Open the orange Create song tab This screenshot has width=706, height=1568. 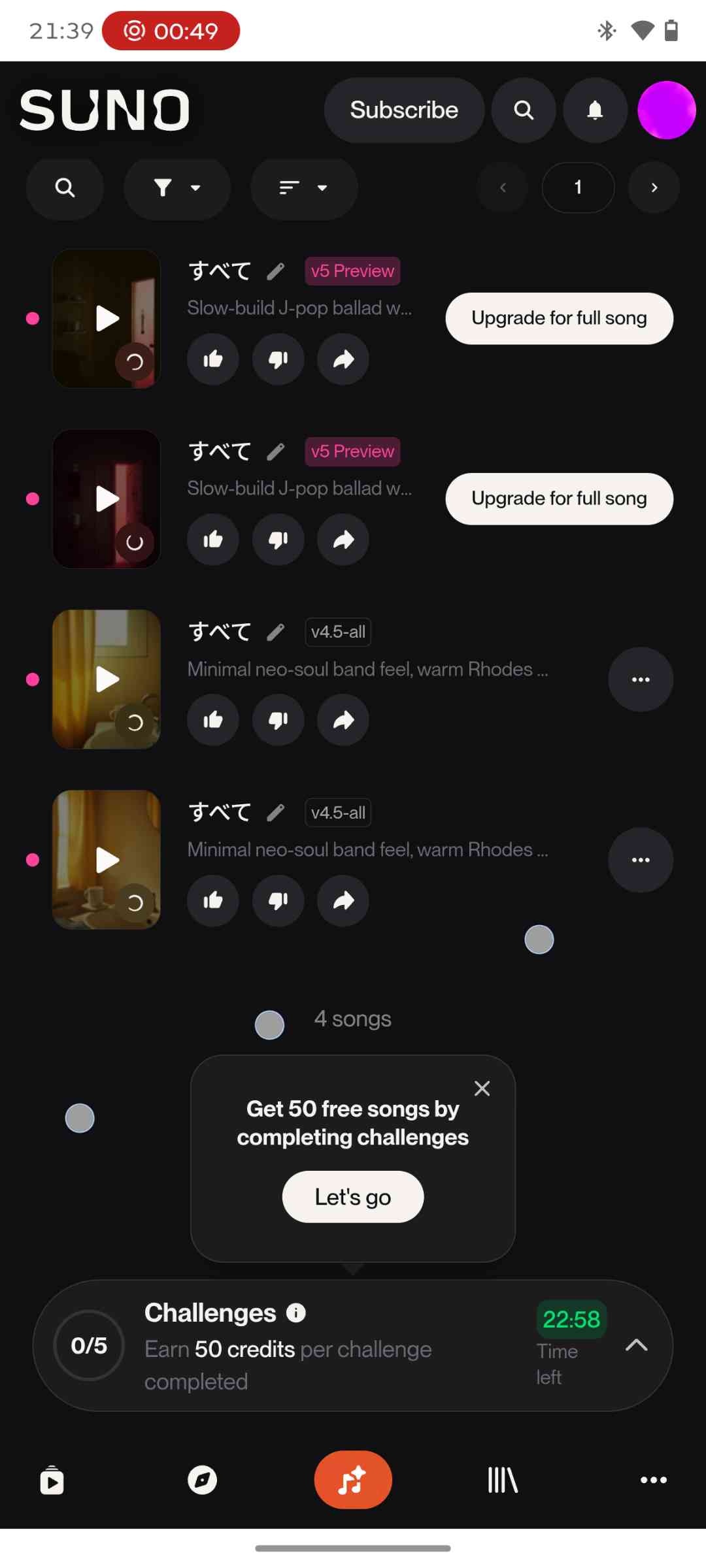(353, 1480)
